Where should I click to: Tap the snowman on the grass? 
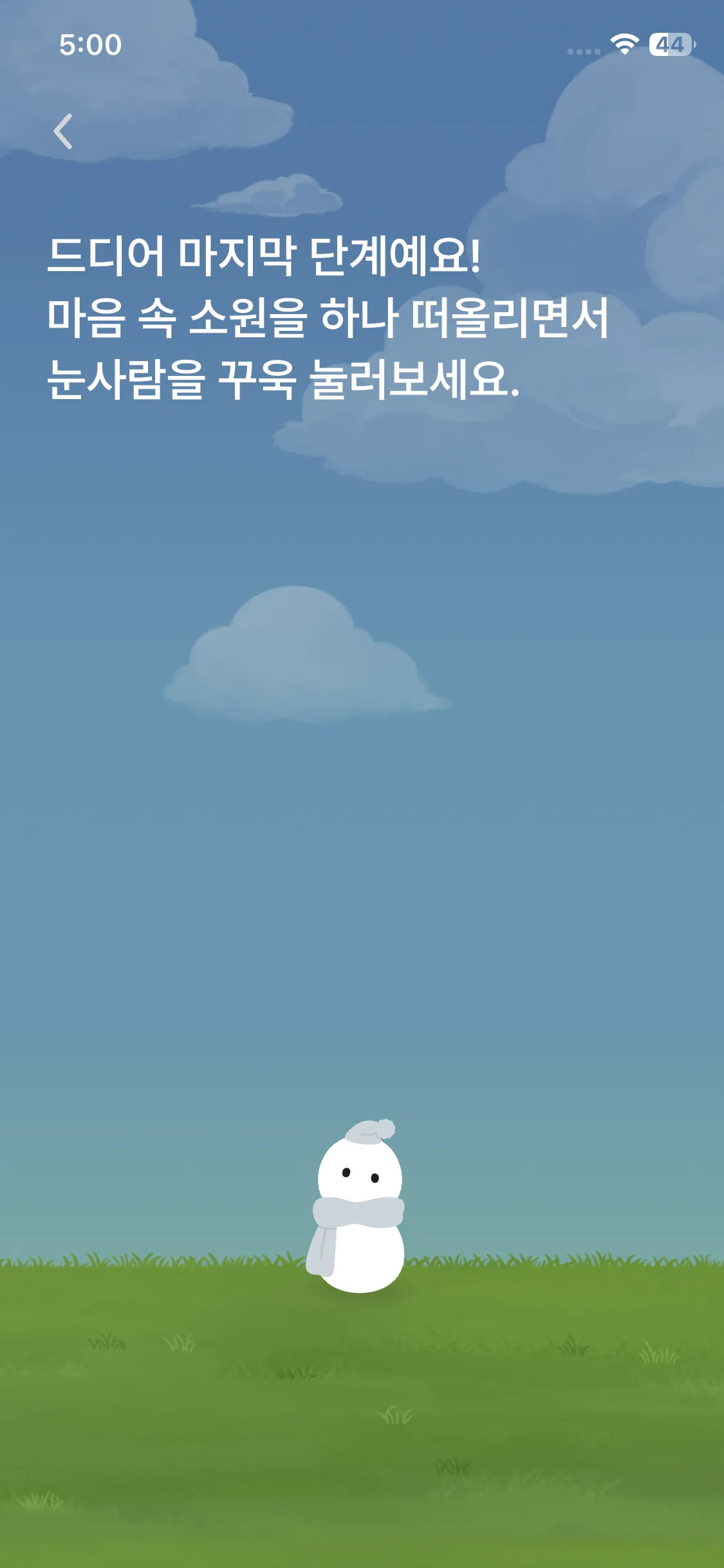point(357,1206)
